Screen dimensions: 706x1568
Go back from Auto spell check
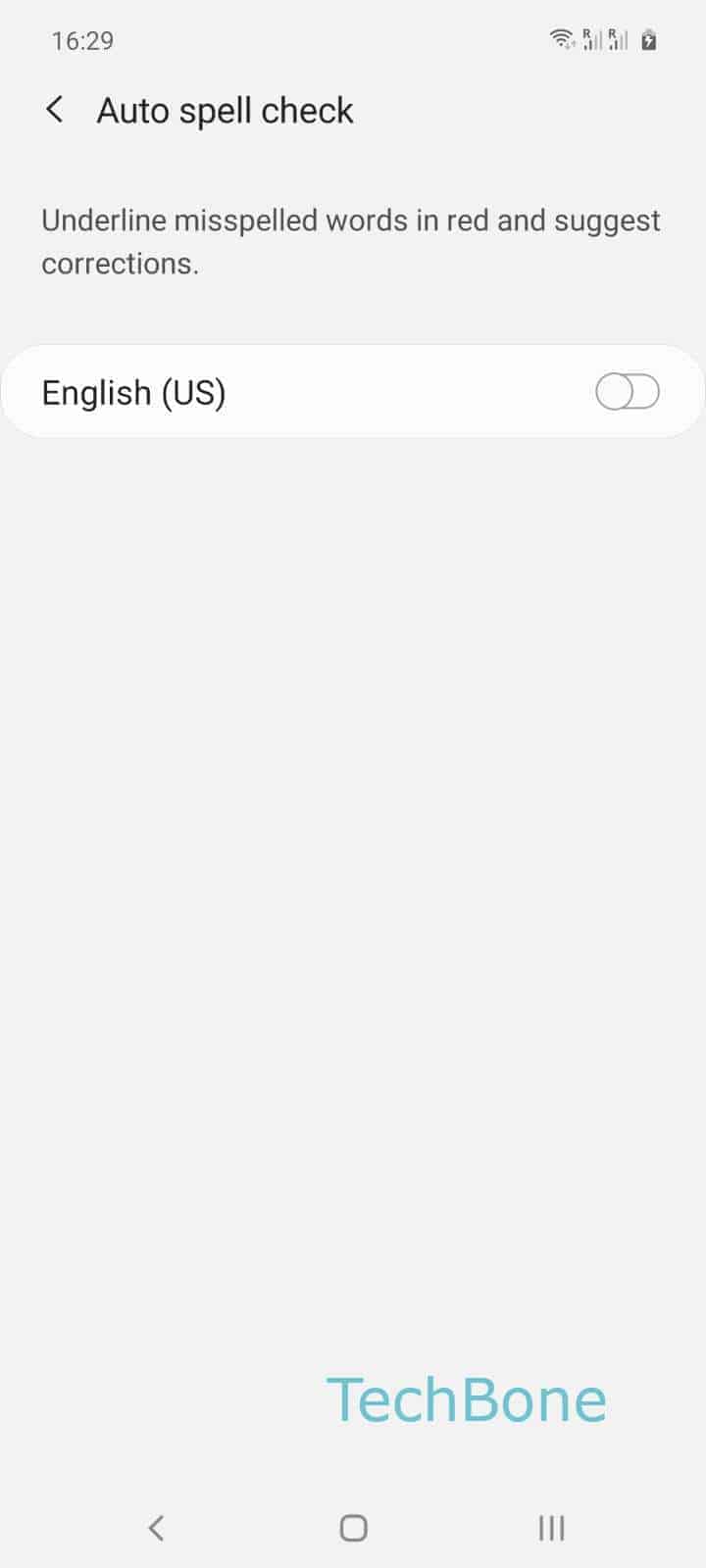pyautogui.click(x=55, y=110)
